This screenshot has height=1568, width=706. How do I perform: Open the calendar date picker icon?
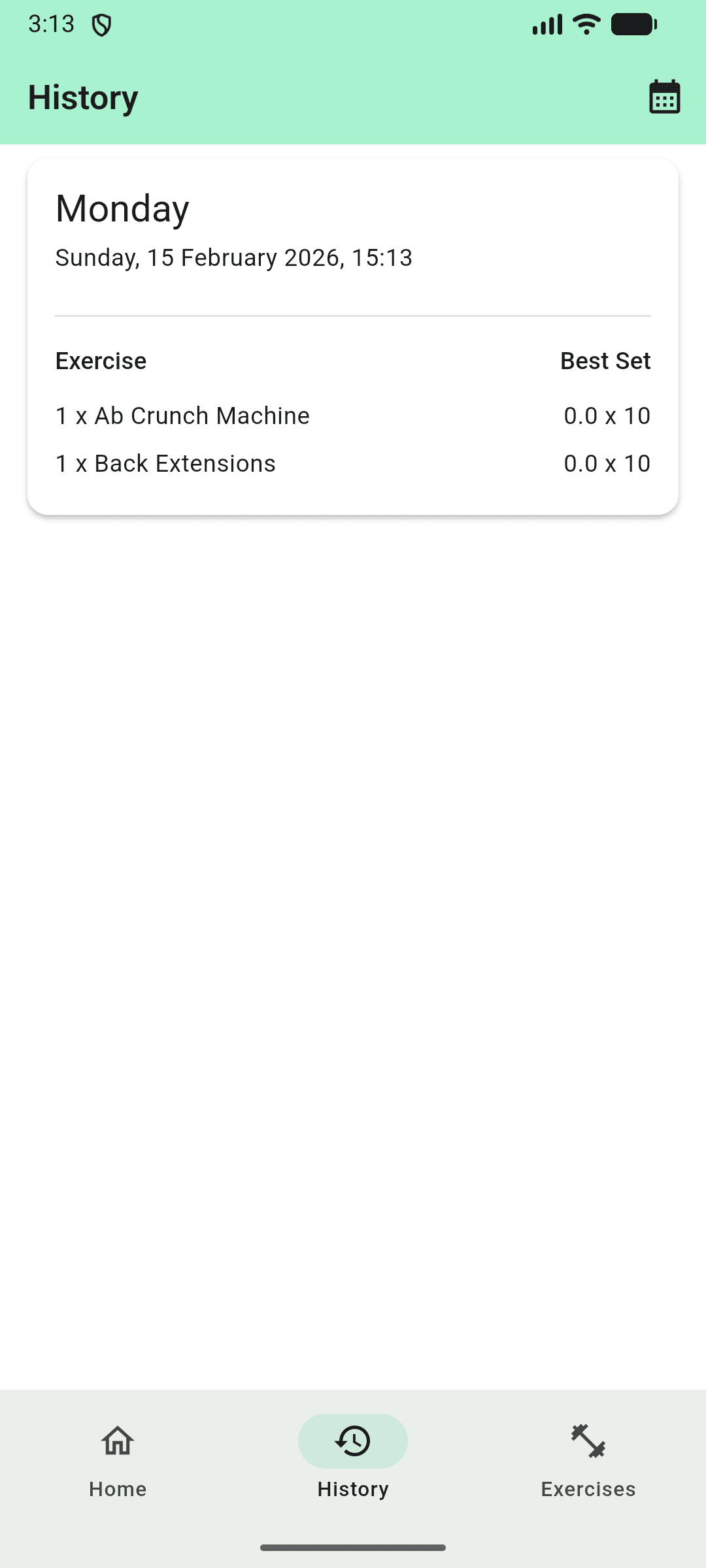(664, 97)
